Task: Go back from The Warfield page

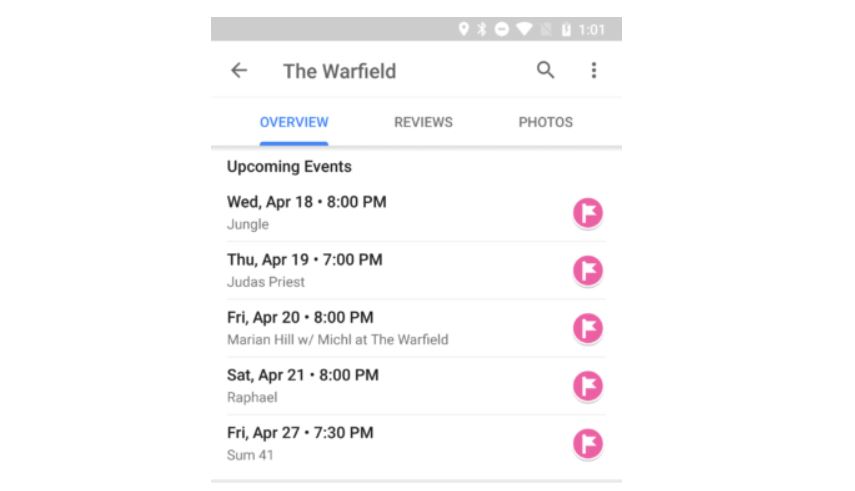Action: click(x=238, y=70)
